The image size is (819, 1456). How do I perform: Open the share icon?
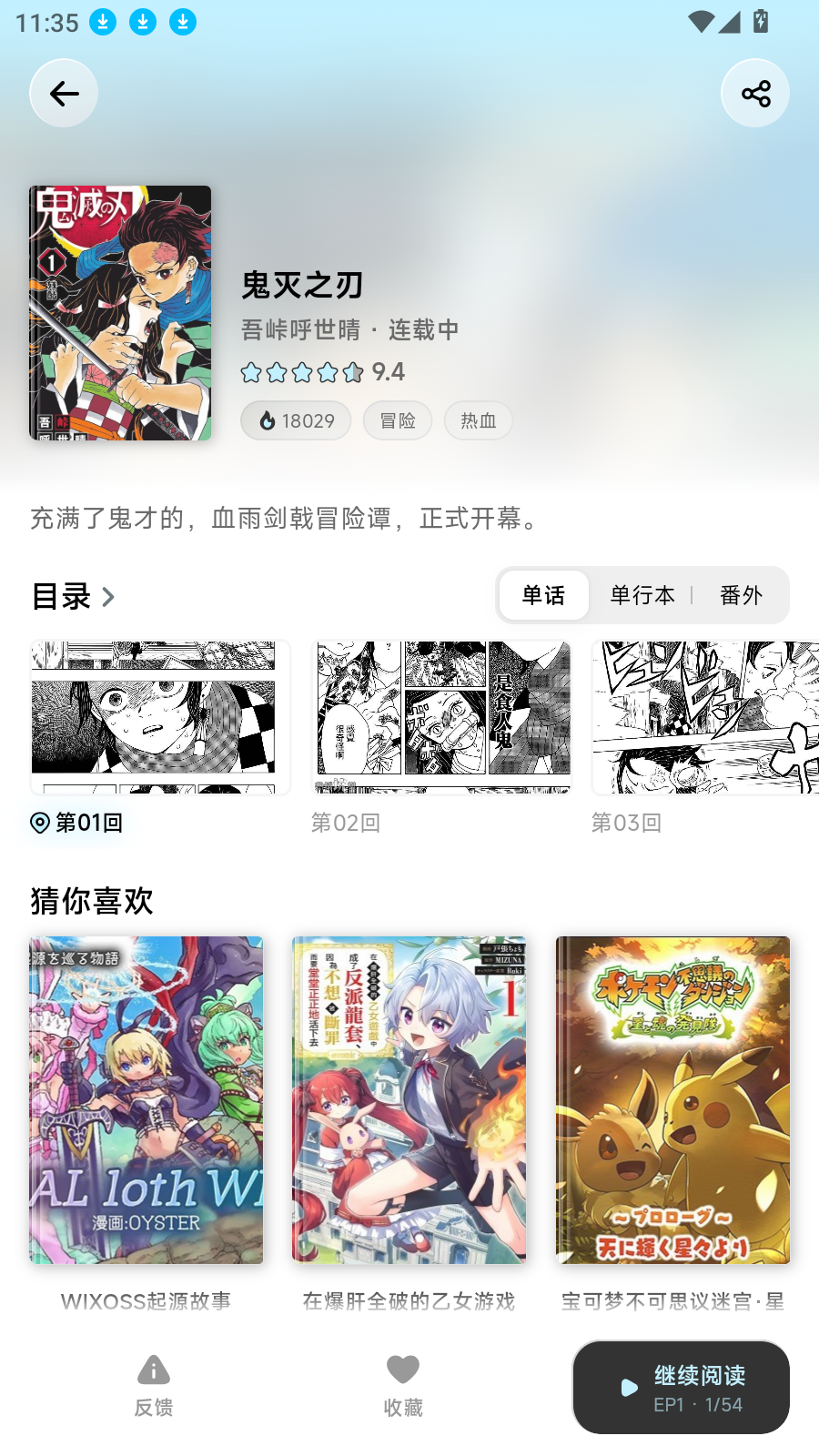[x=755, y=92]
